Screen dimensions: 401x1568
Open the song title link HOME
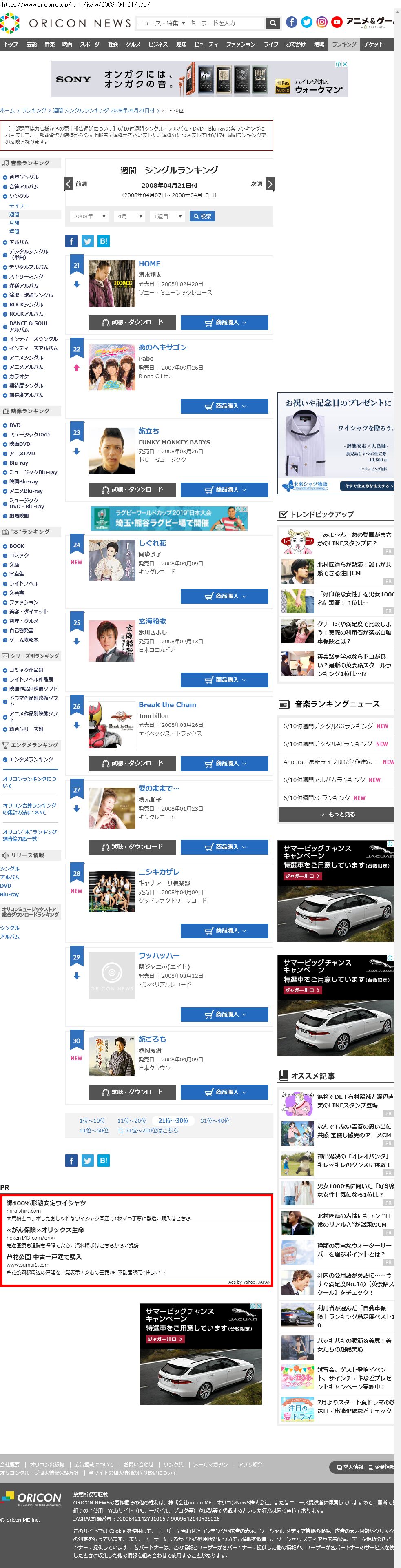(x=149, y=264)
